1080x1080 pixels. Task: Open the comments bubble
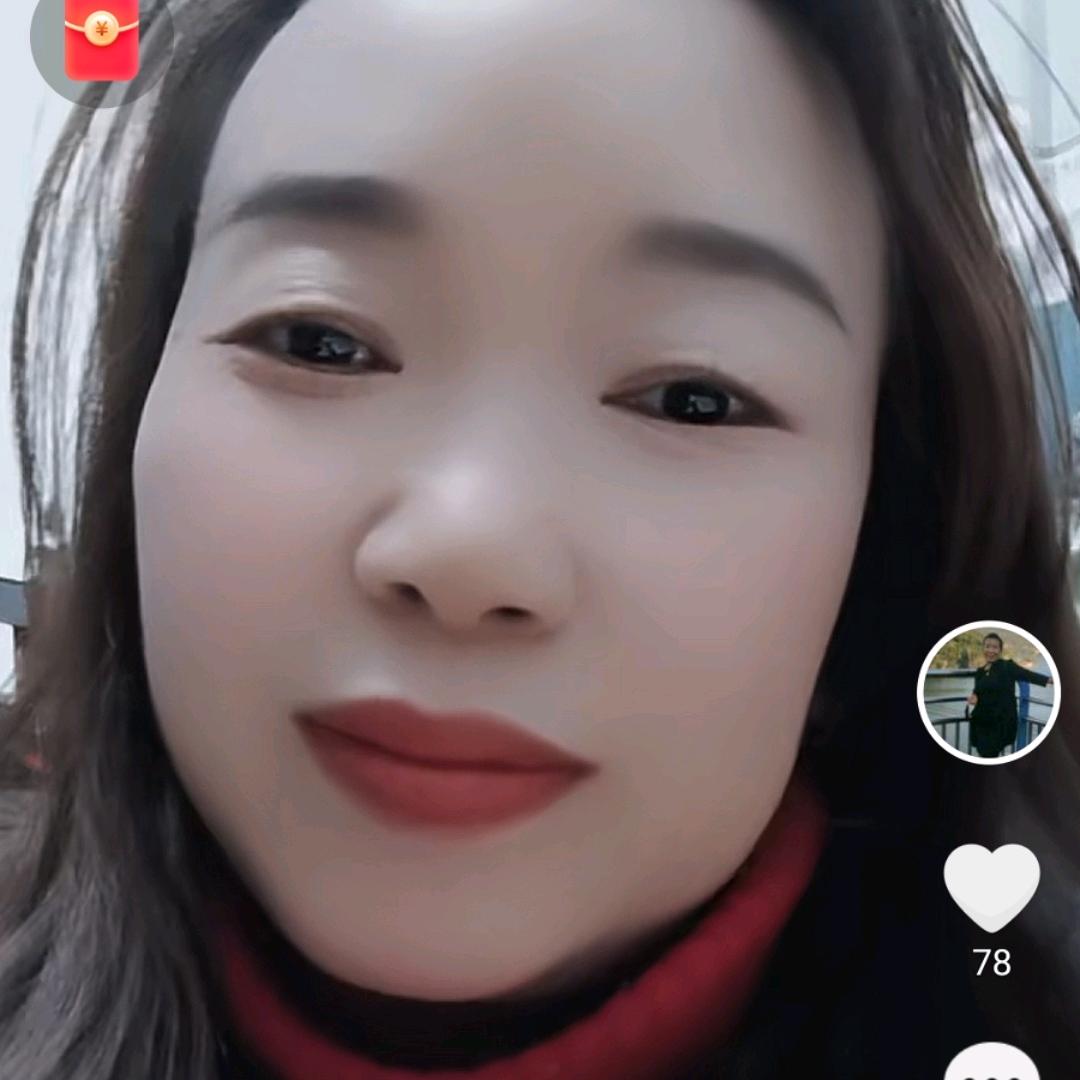click(x=991, y=1064)
